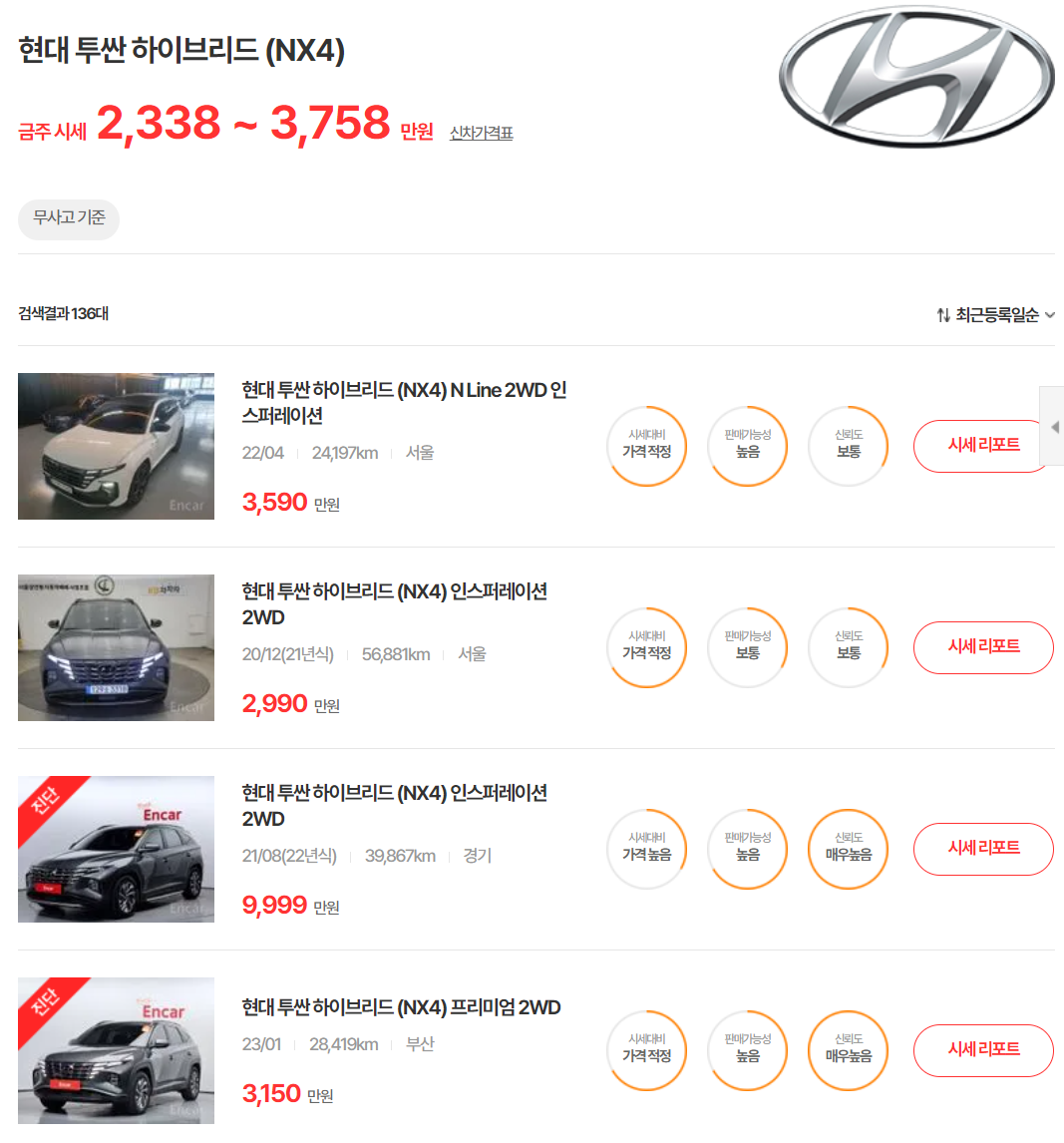Click the 판매가능성 높음 gauge on first listing

[x=747, y=446]
